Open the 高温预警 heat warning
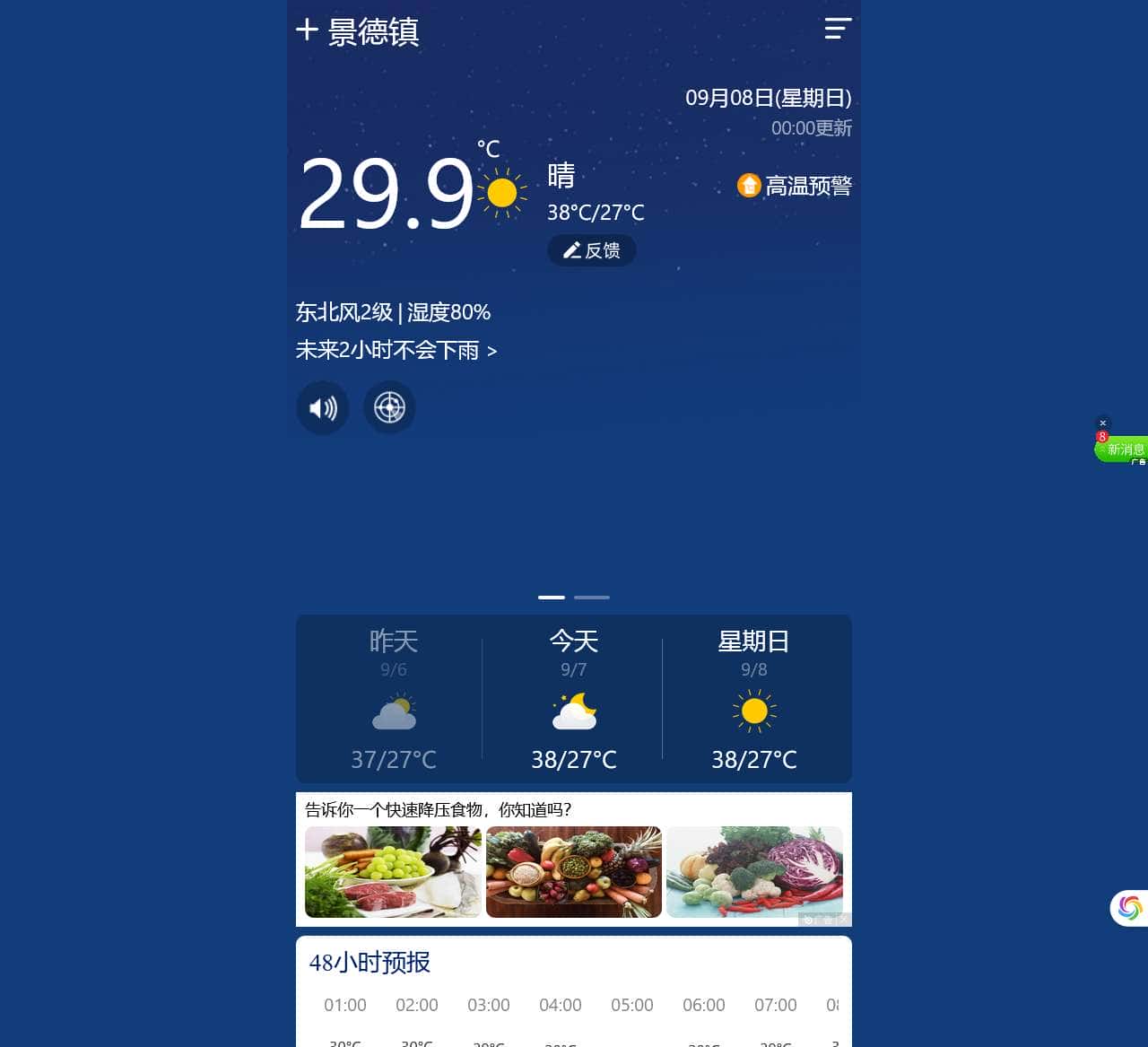Screen dimensions: 1148x1047 pyautogui.click(x=795, y=186)
